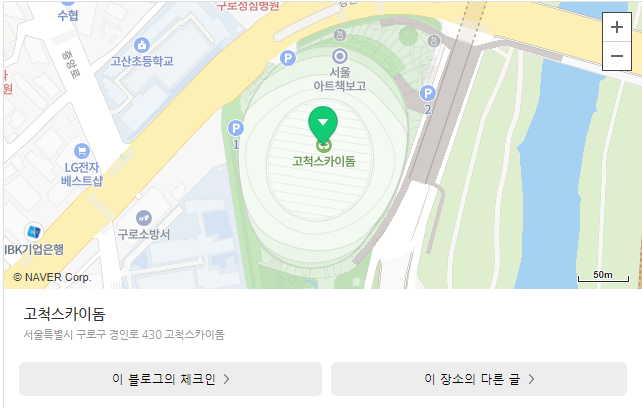Viewport: 642px width, 408px height.
Task: Open this blog's check-ins
Action: (171, 379)
